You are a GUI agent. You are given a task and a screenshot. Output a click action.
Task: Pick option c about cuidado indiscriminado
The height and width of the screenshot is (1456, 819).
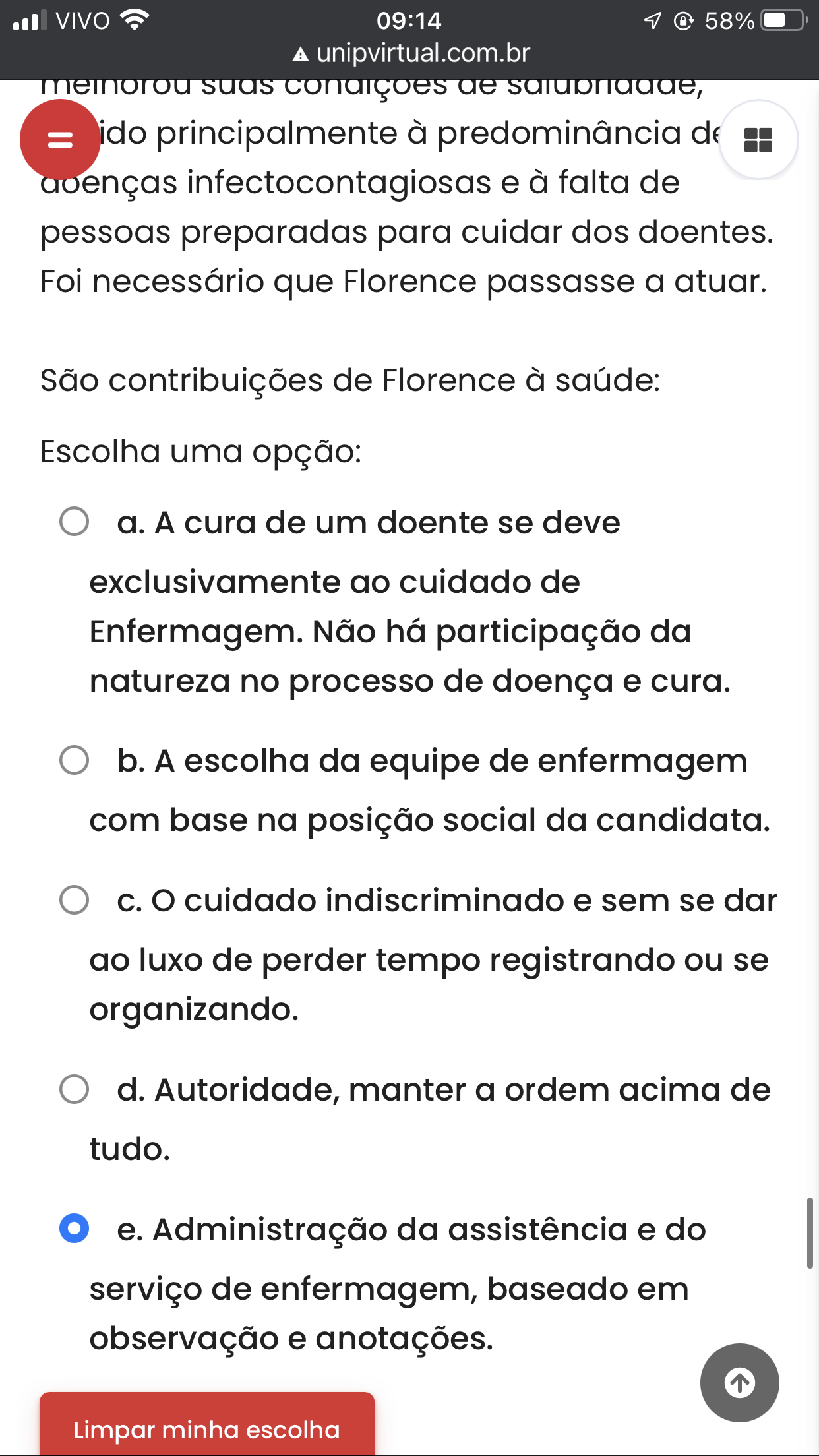point(74,899)
